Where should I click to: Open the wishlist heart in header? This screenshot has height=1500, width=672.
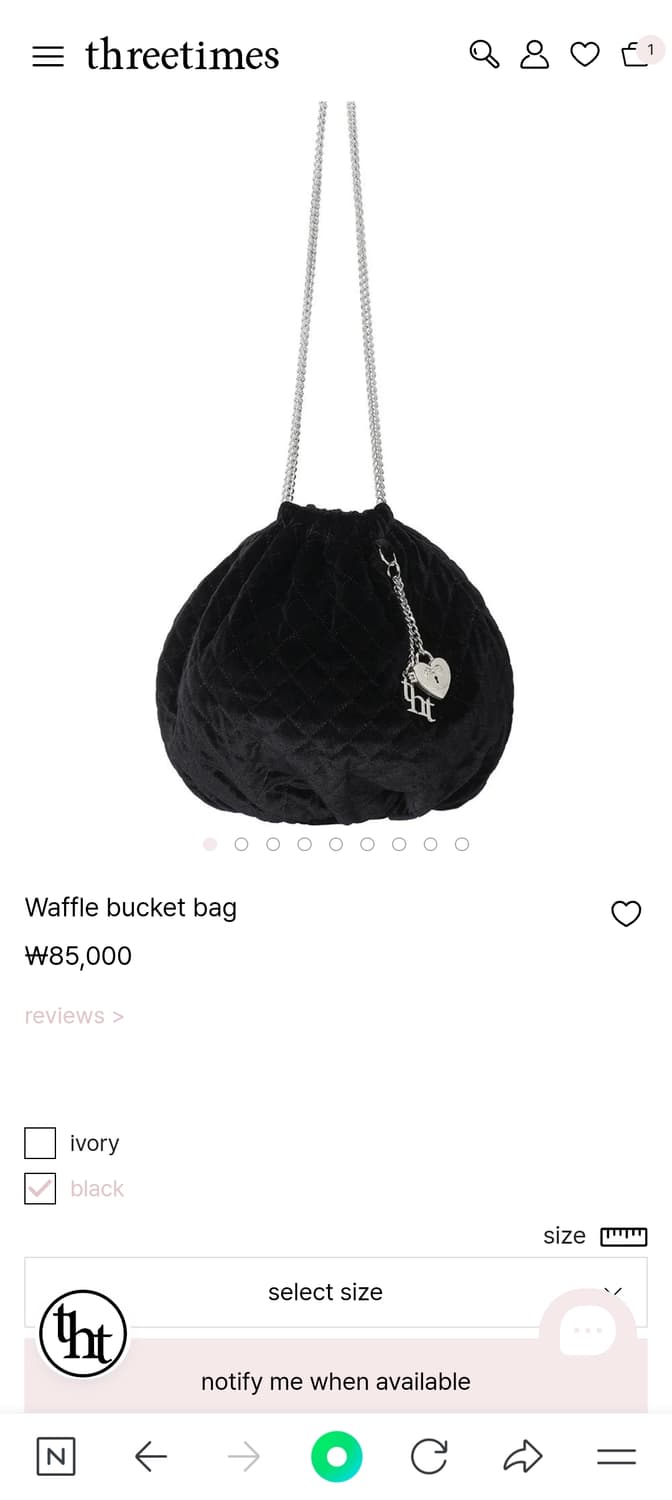click(585, 55)
